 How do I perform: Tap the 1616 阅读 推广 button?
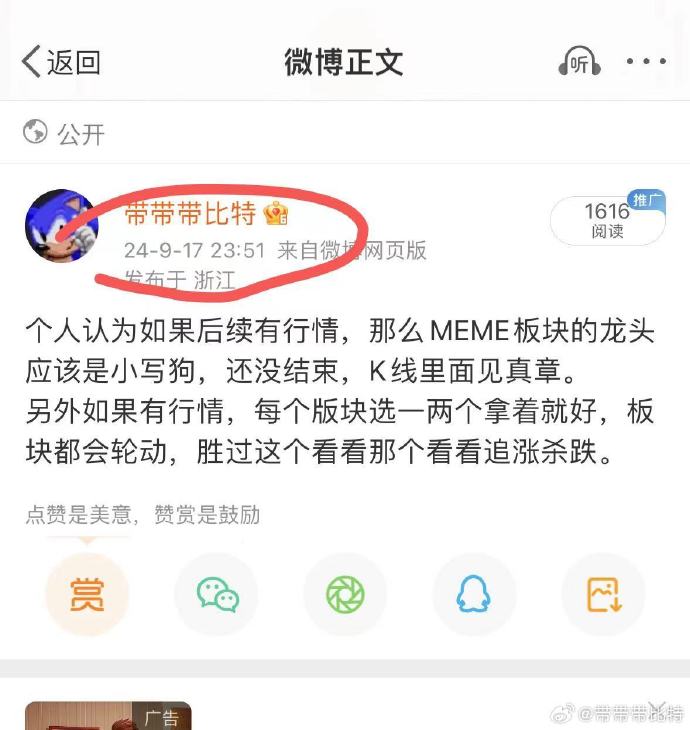click(x=607, y=220)
